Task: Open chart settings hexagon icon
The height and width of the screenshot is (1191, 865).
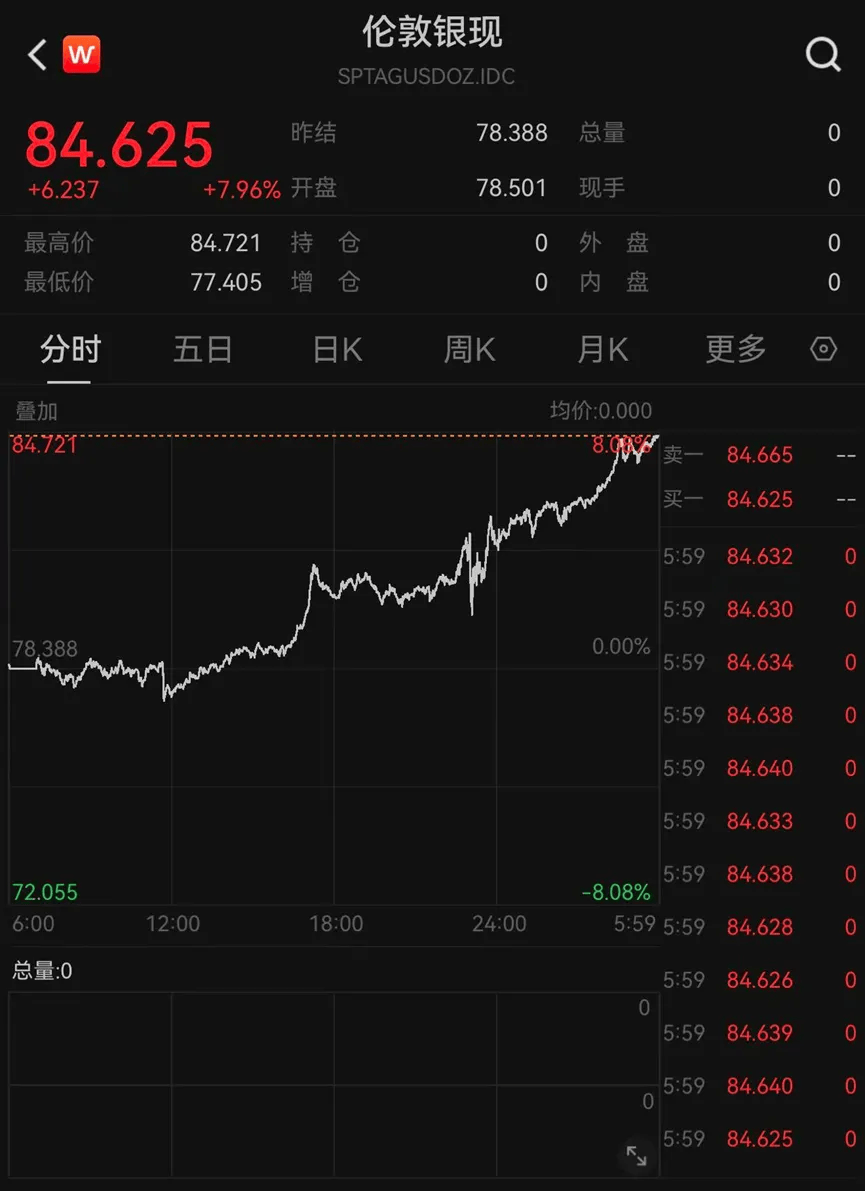Action: coord(823,349)
